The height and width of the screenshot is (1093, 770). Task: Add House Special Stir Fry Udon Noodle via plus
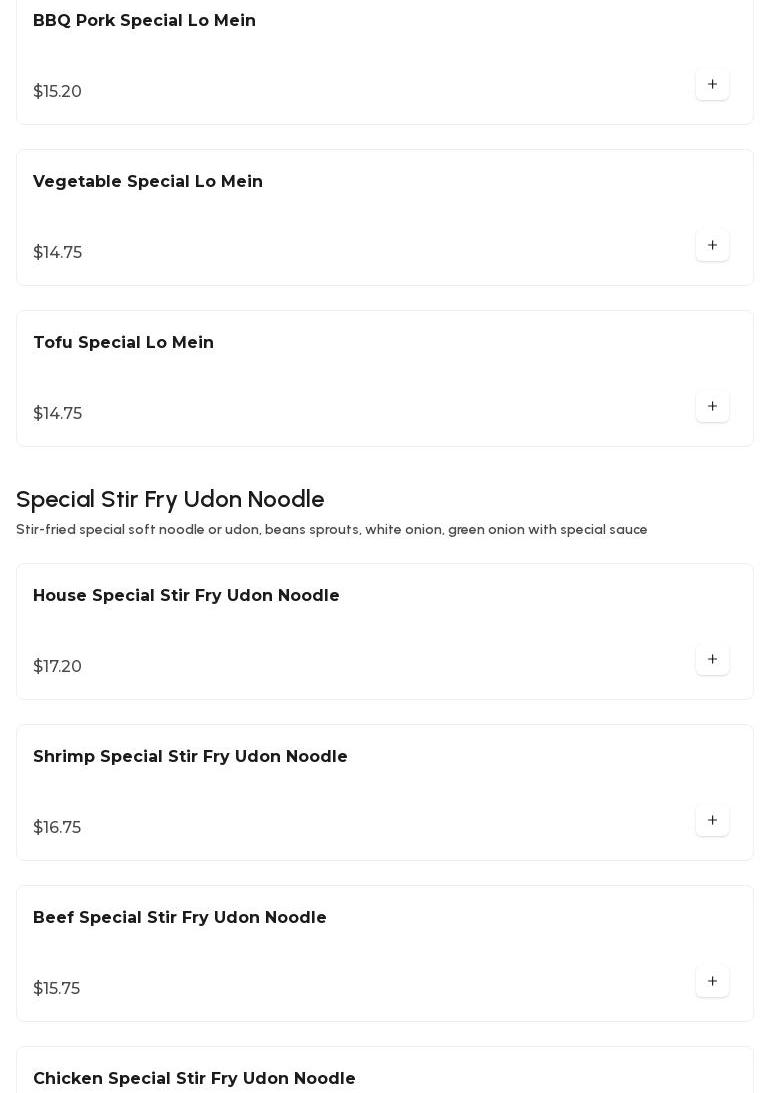712,660
